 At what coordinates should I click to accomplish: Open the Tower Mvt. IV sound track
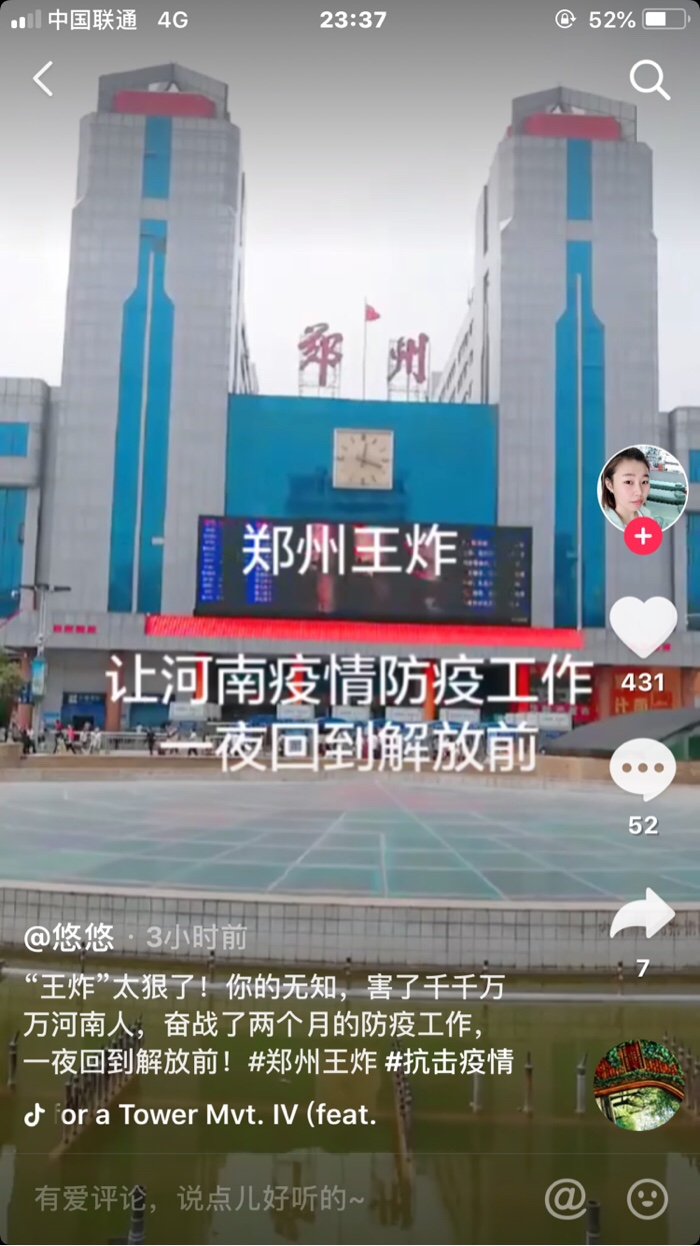[x=218, y=1115]
